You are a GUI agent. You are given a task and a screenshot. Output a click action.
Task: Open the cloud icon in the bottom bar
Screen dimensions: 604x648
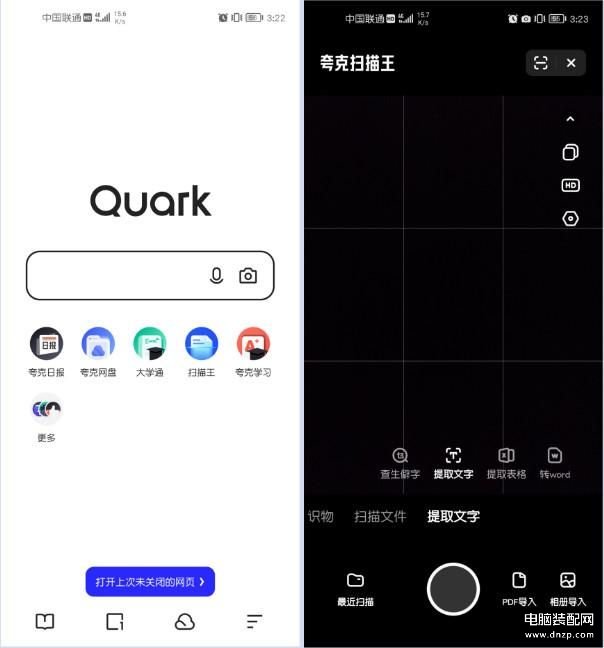click(184, 622)
